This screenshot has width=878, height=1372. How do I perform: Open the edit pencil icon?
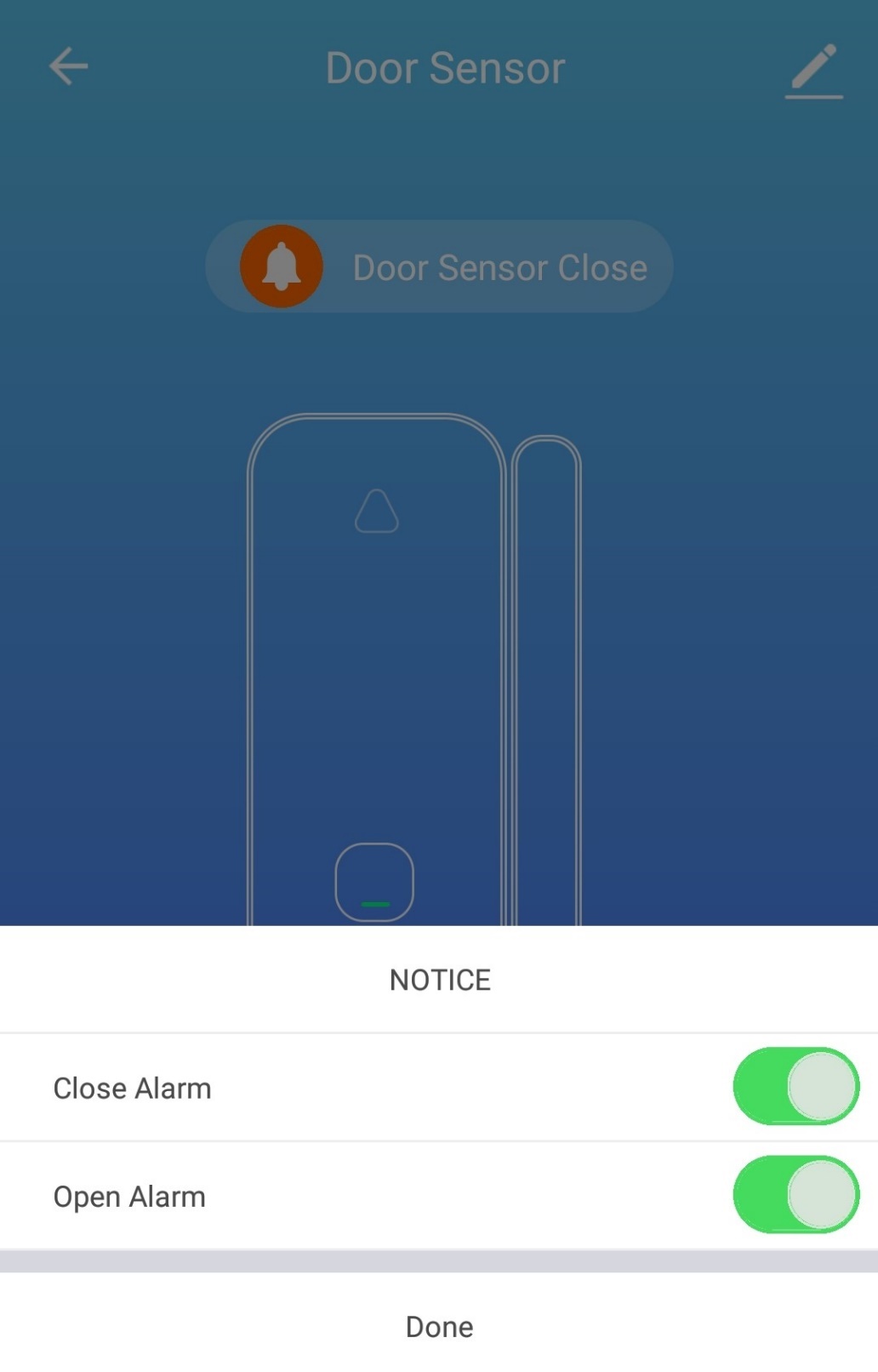point(813,70)
